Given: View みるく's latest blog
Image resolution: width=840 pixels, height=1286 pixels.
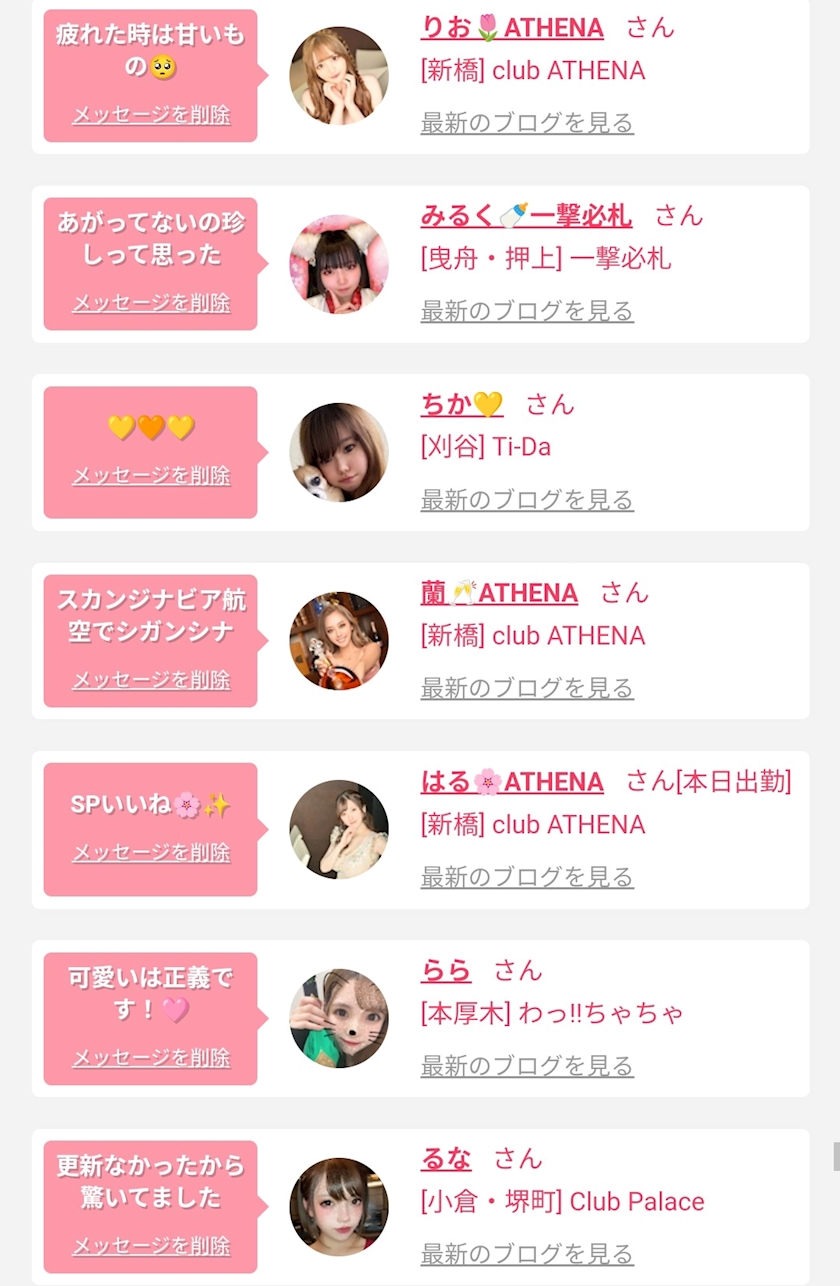Looking at the screenshot, I should pos(527,311).
